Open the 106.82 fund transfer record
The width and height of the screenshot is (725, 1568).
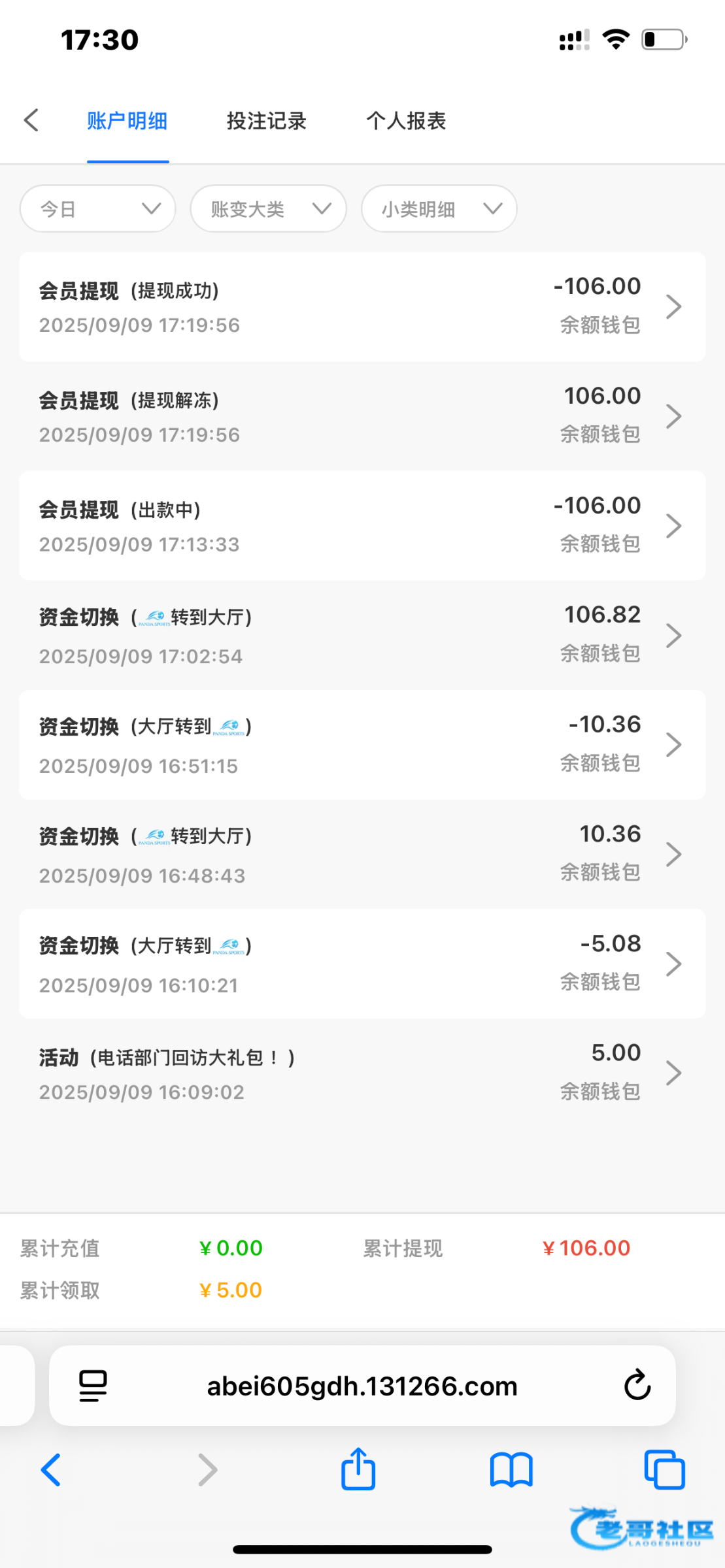[362, 635]
